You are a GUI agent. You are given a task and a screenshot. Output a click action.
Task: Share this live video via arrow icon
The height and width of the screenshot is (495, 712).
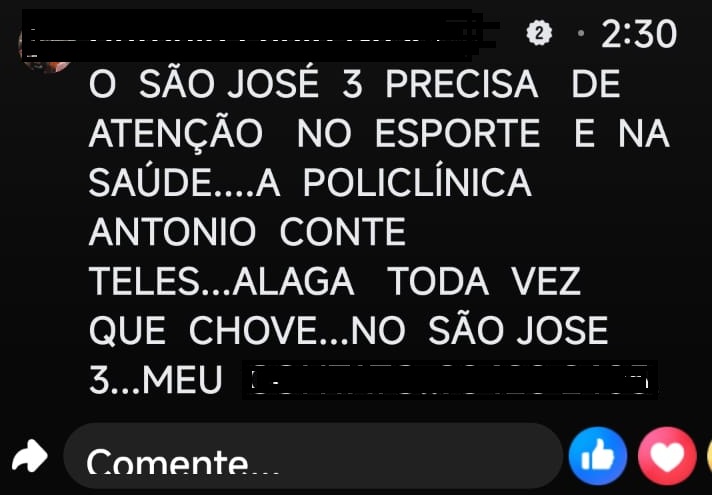tap(30, 457)
